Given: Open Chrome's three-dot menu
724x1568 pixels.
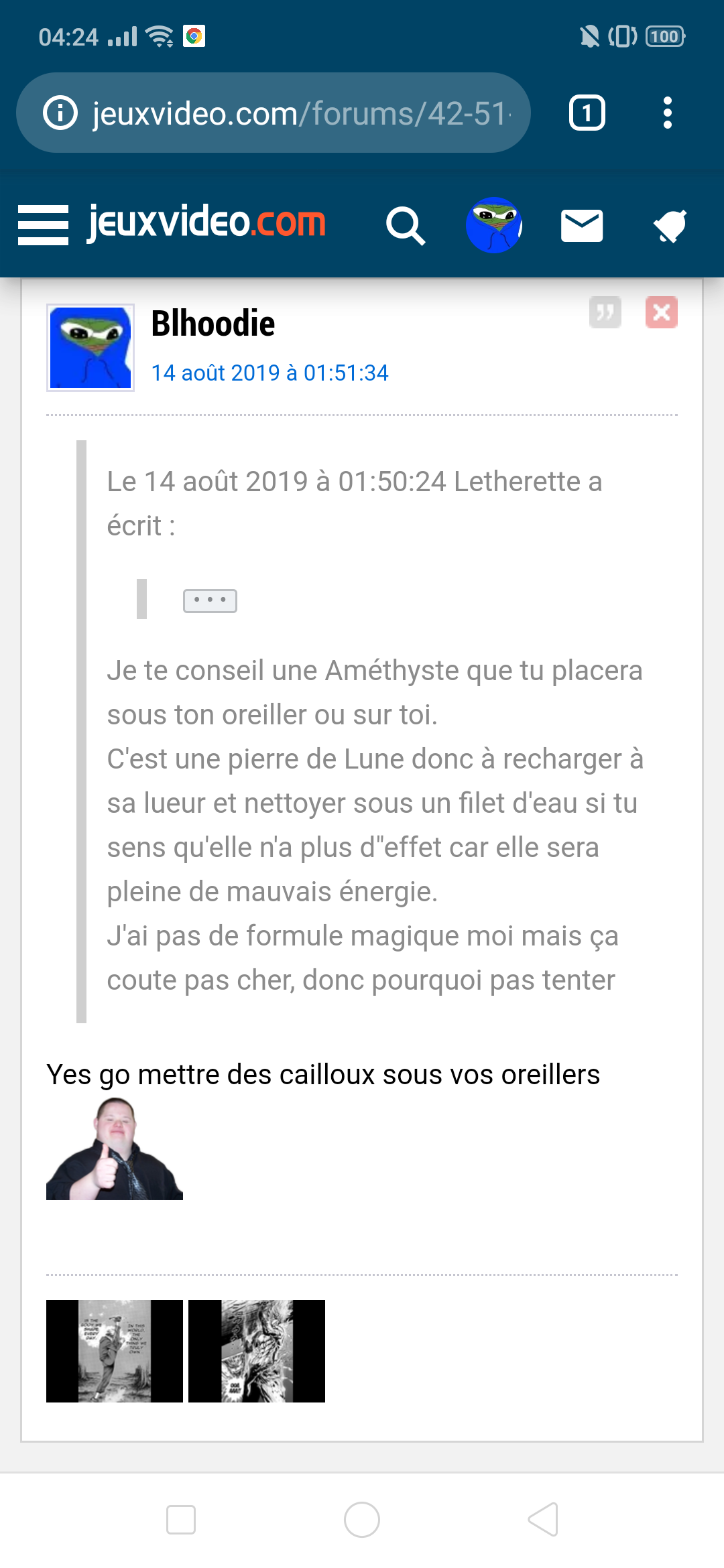Looking at the screenshot, I should click(x=667, y=113).
